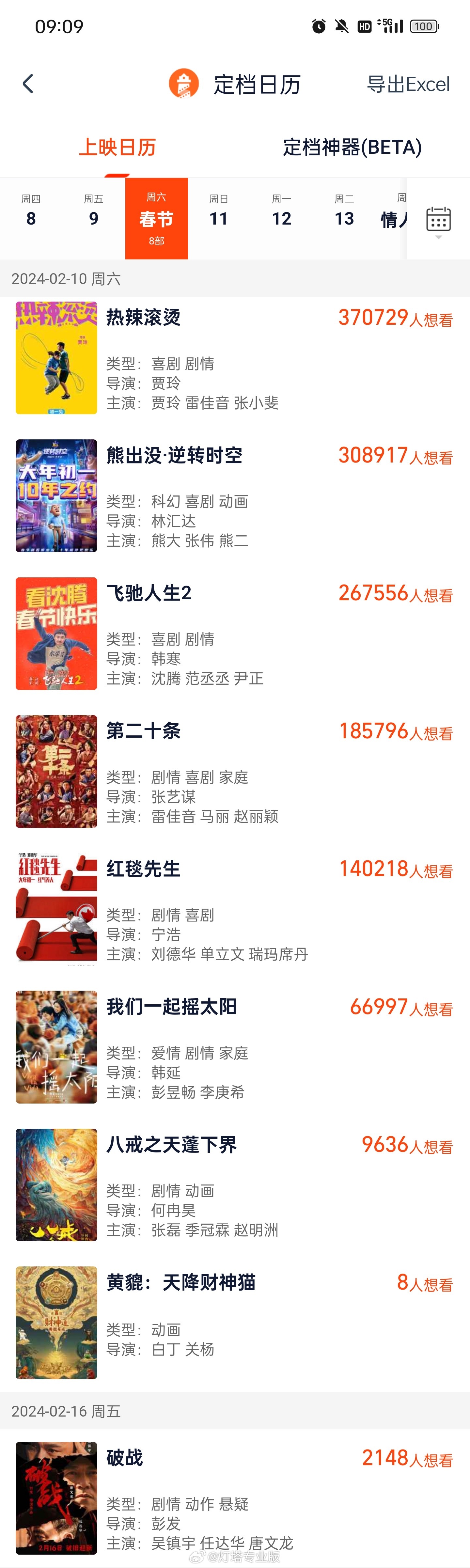Select Thursday the 8th in date strip
The image size is (470, 1568).
coord(31,212)
